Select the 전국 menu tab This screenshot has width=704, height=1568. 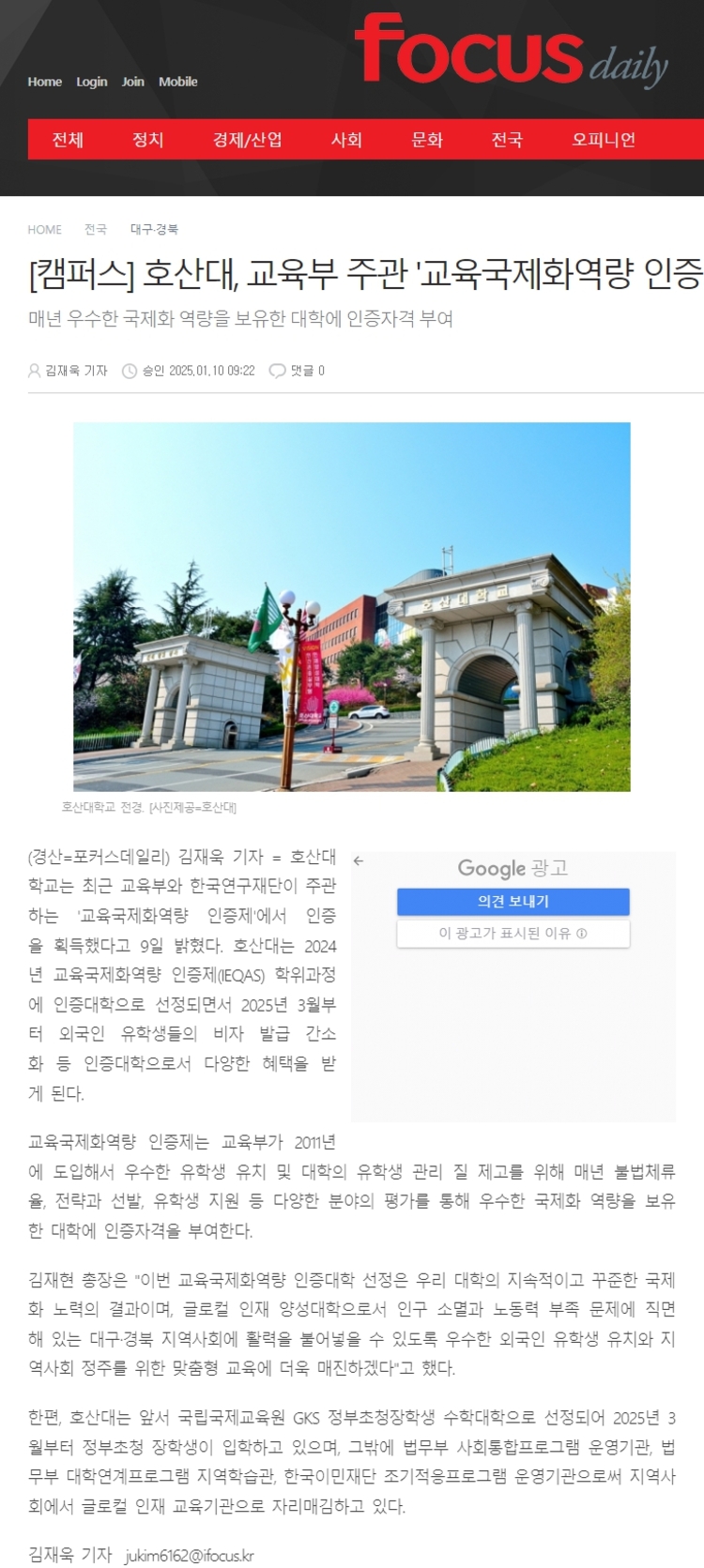tap(507, 140)
